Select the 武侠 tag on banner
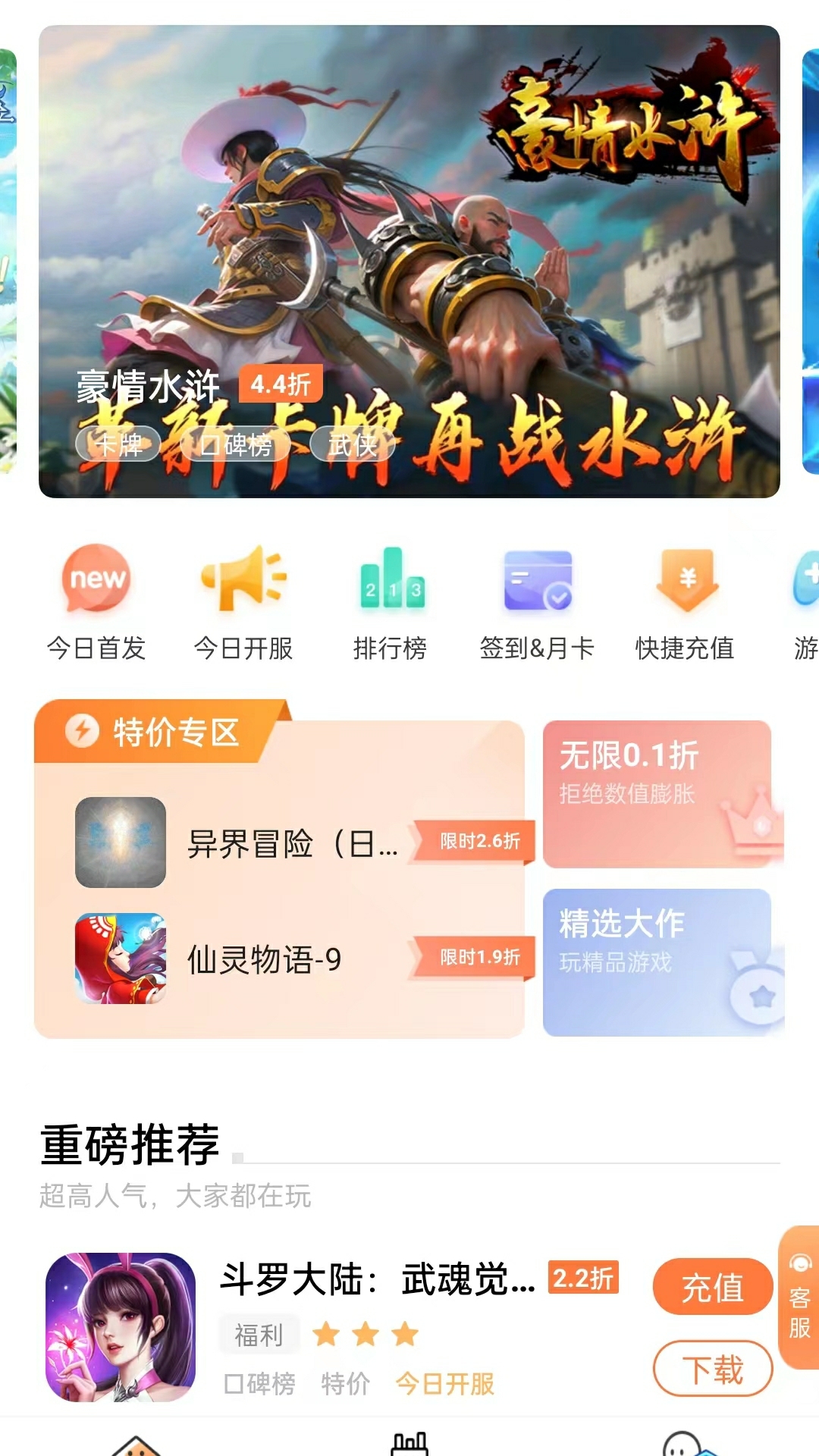 click(x=353, y=444)
